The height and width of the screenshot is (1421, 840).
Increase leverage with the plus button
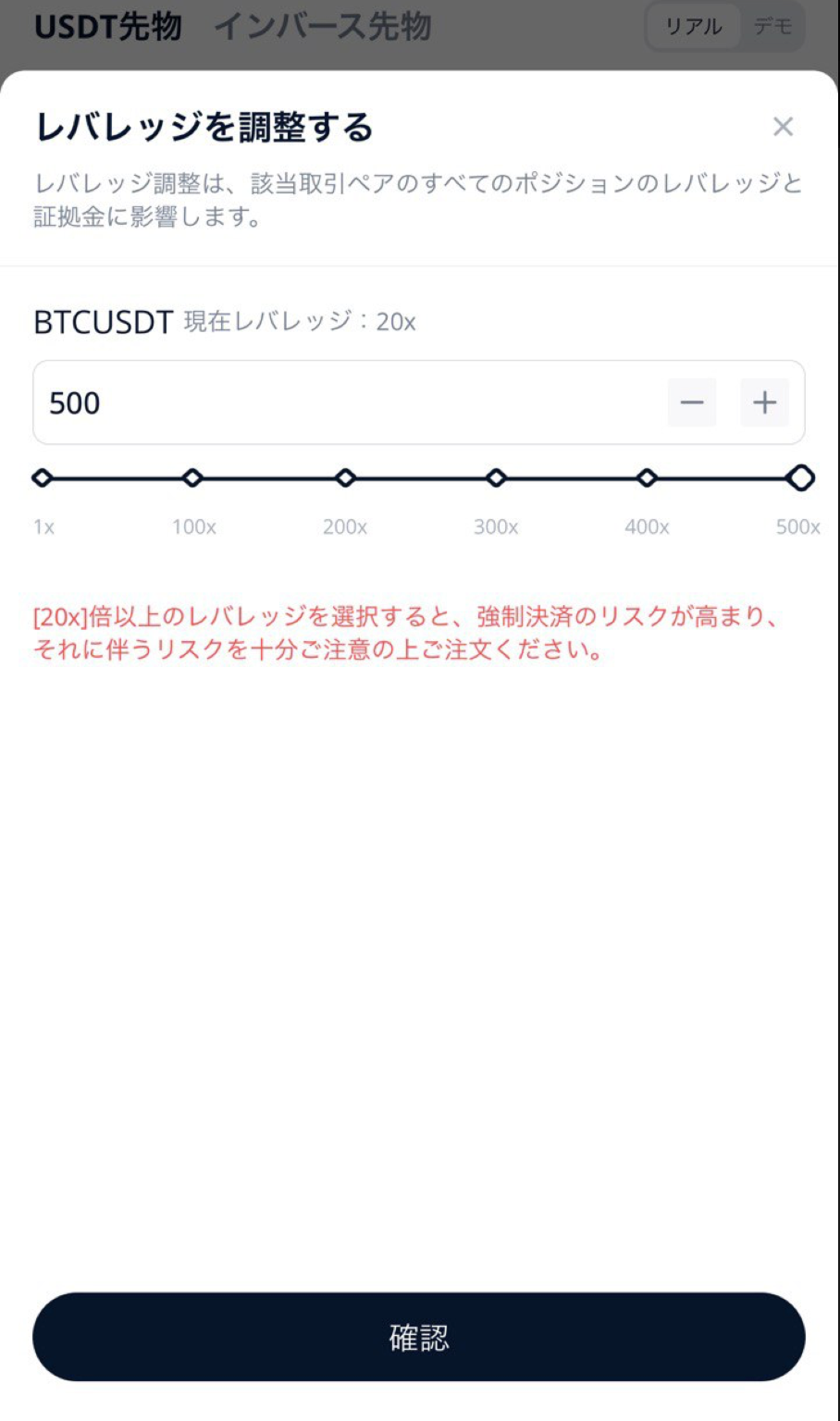[764, 402]
